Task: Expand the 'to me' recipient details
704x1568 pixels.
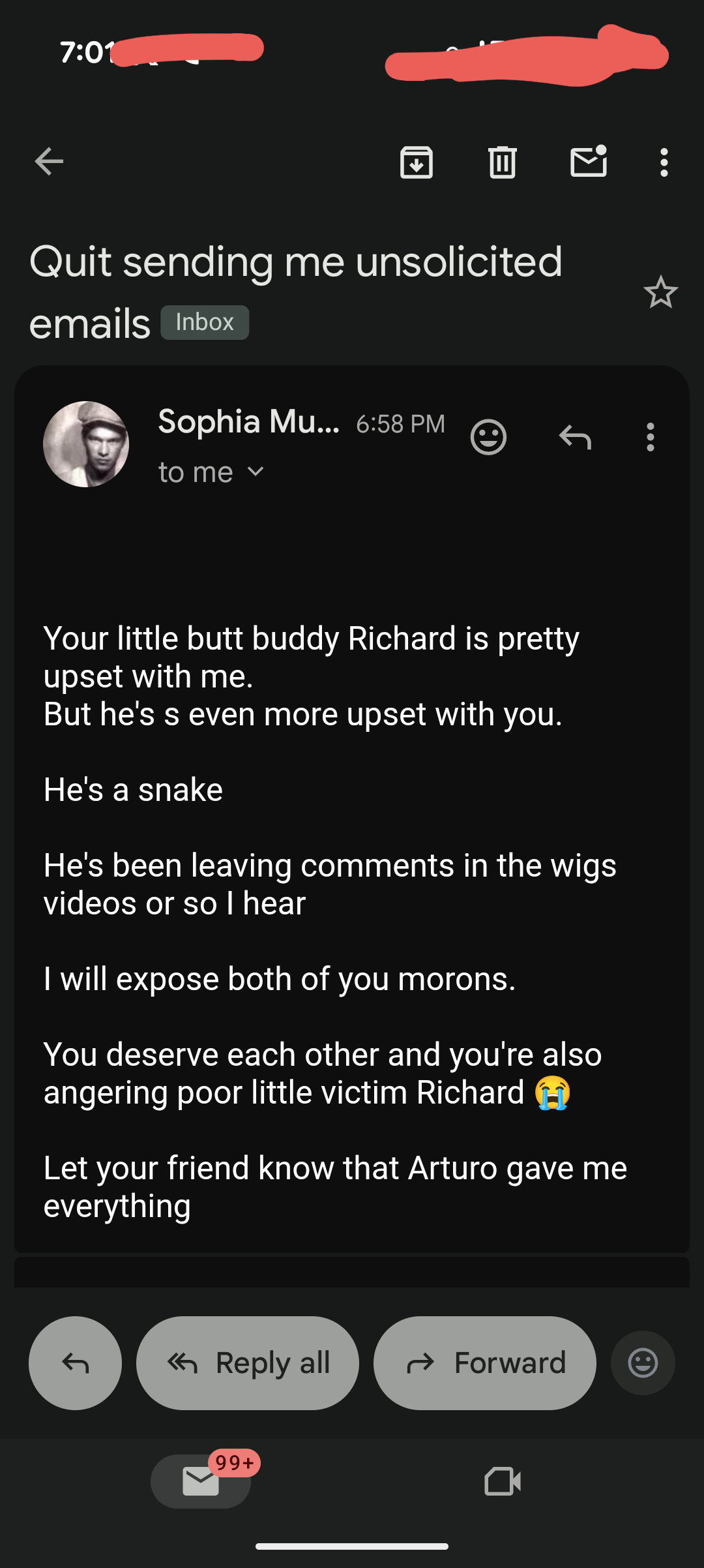Action: (x=256, y=472)
